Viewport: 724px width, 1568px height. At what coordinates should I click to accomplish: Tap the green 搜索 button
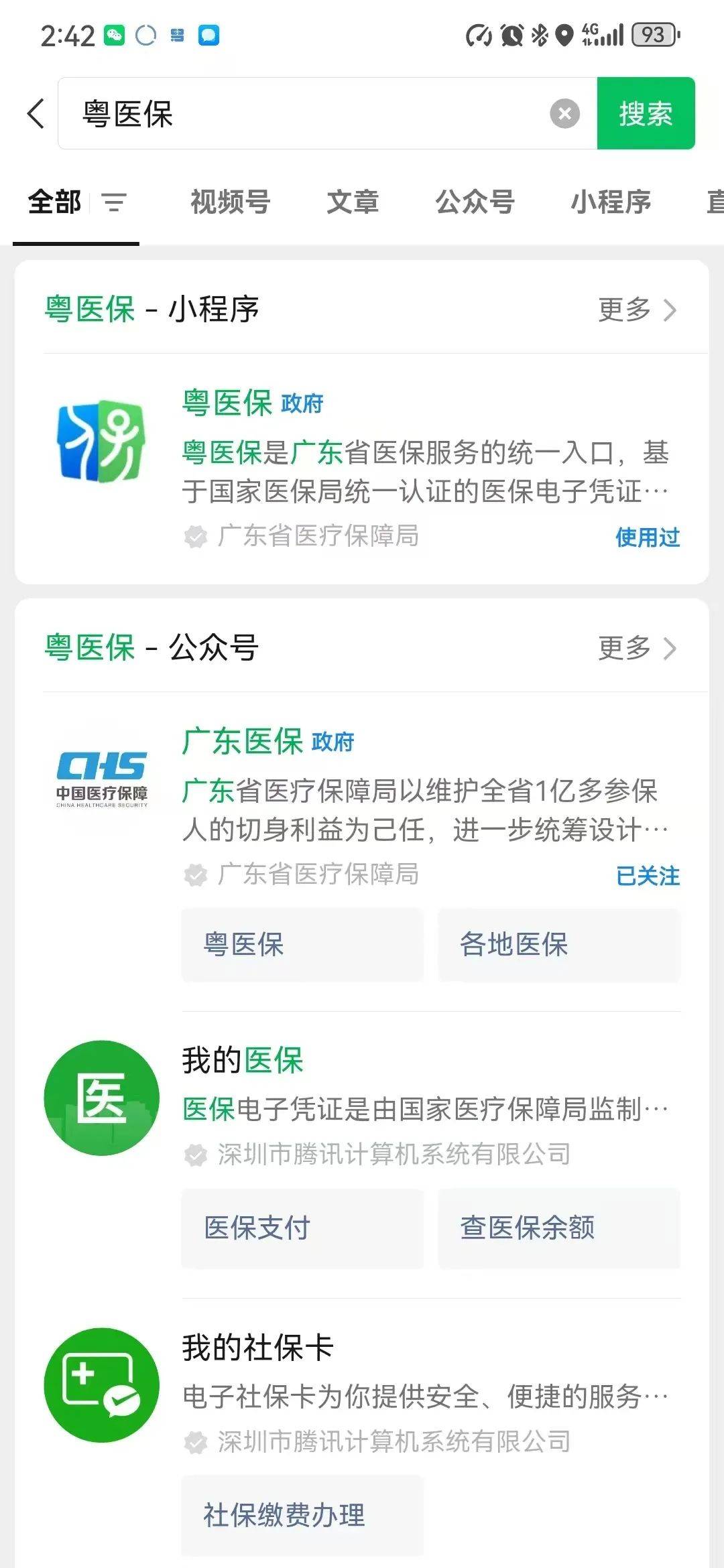pos(645,113)
